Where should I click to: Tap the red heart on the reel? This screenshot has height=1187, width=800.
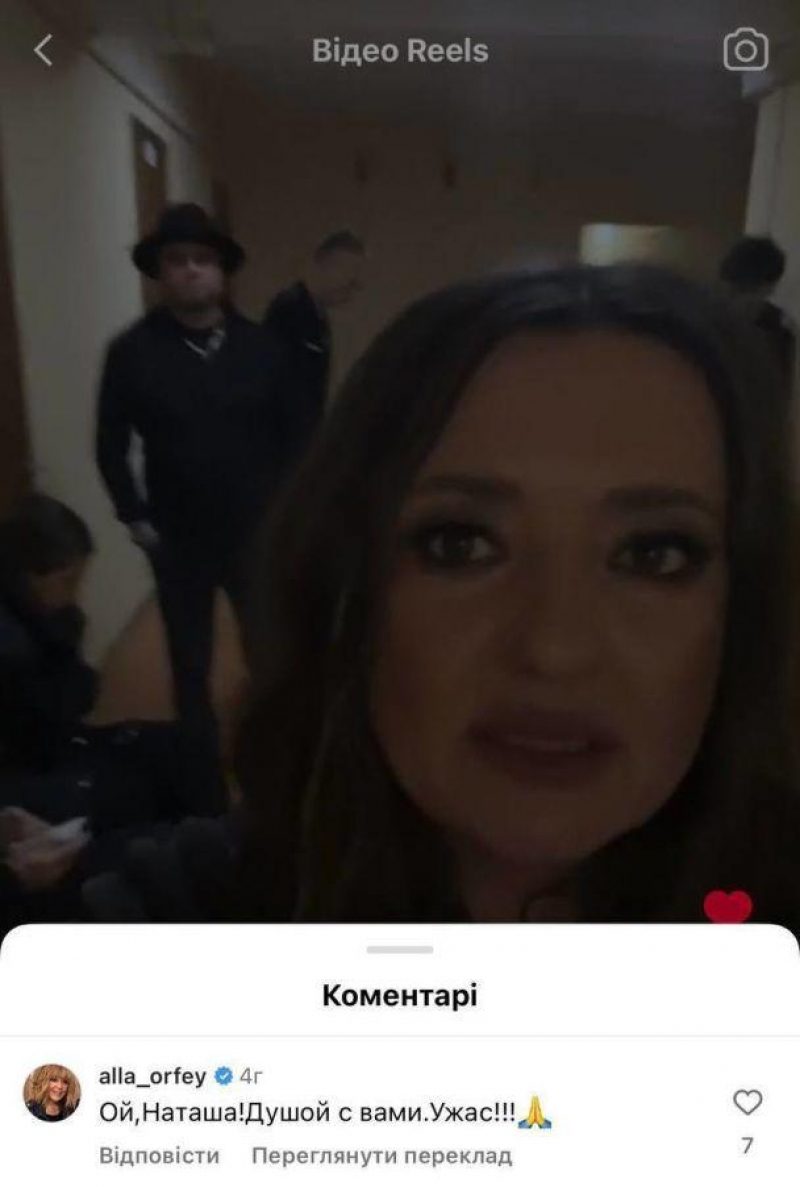pyautogui.click(x=727, y=907)
